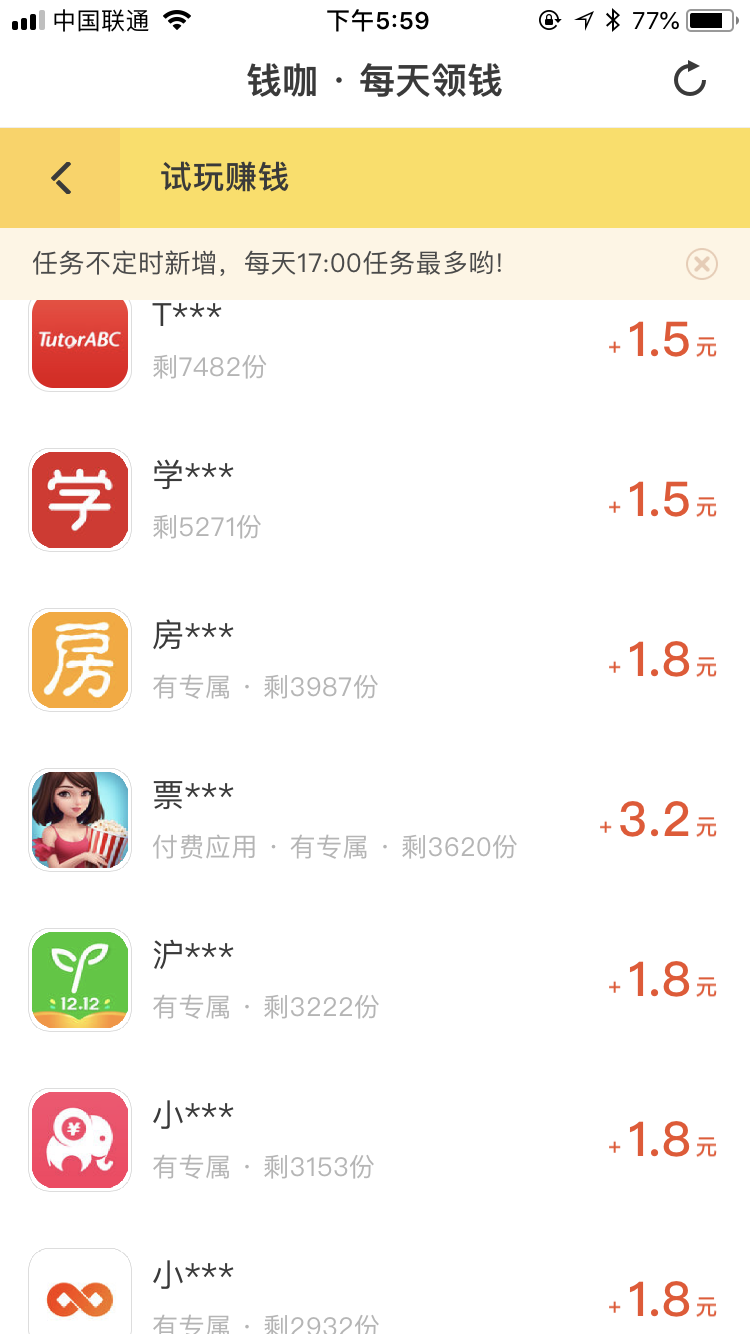Select the pink elephant icon for 小***
The height and width of the screenshot is (1334, 750).
click(x=79, y=1139)
